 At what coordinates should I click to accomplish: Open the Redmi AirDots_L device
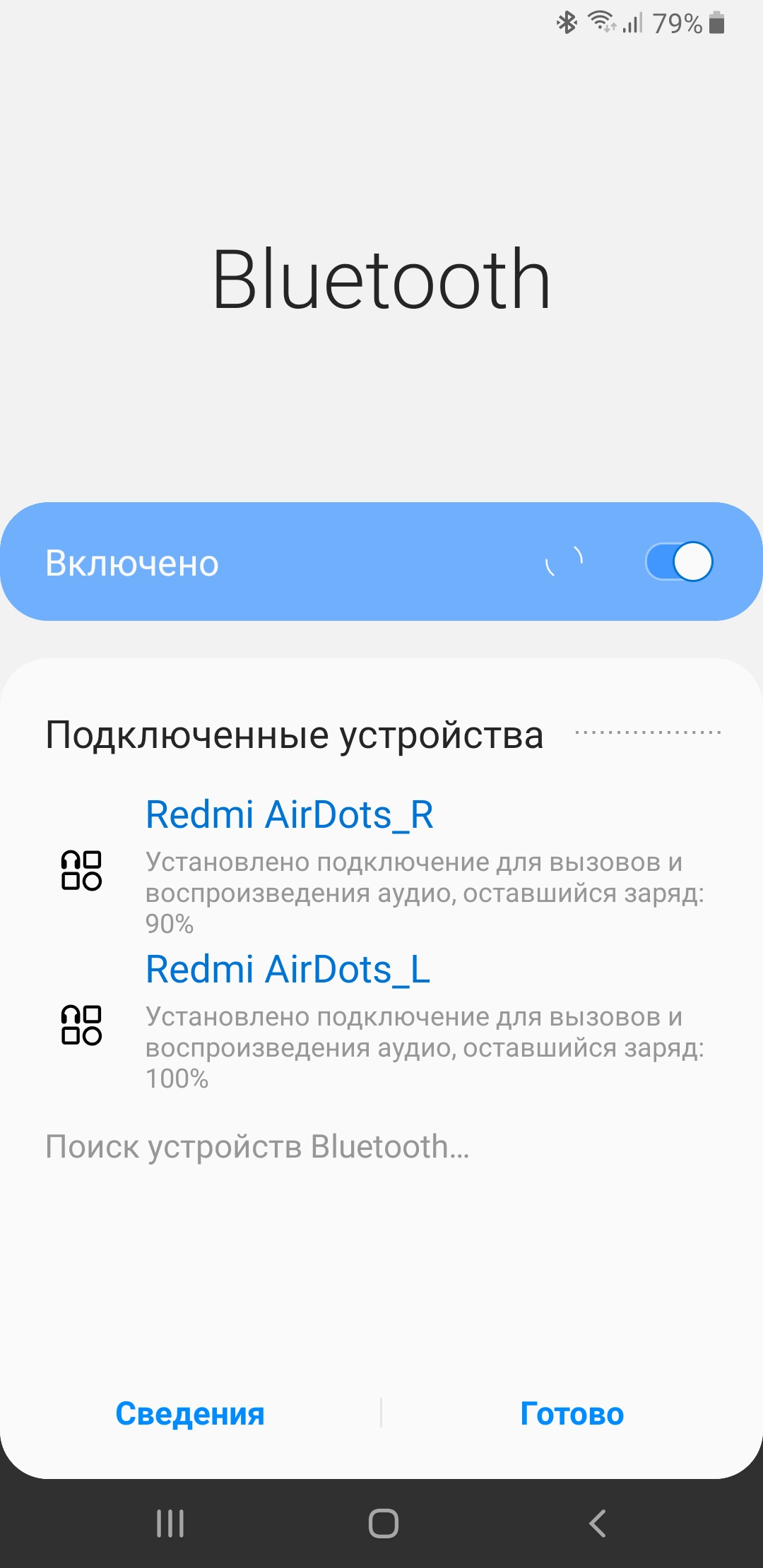coord(288,970)
